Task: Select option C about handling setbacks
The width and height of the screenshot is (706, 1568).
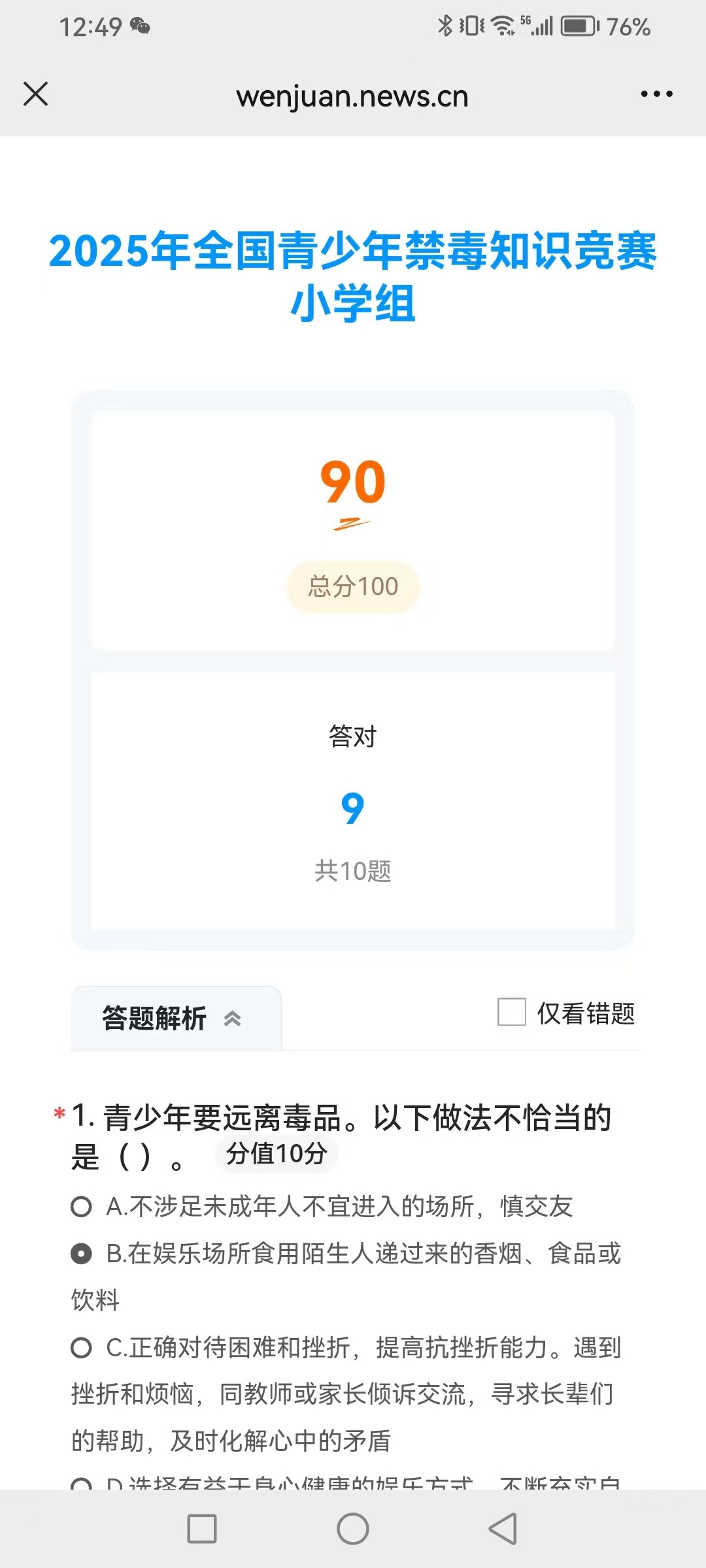Action: 82,1346
